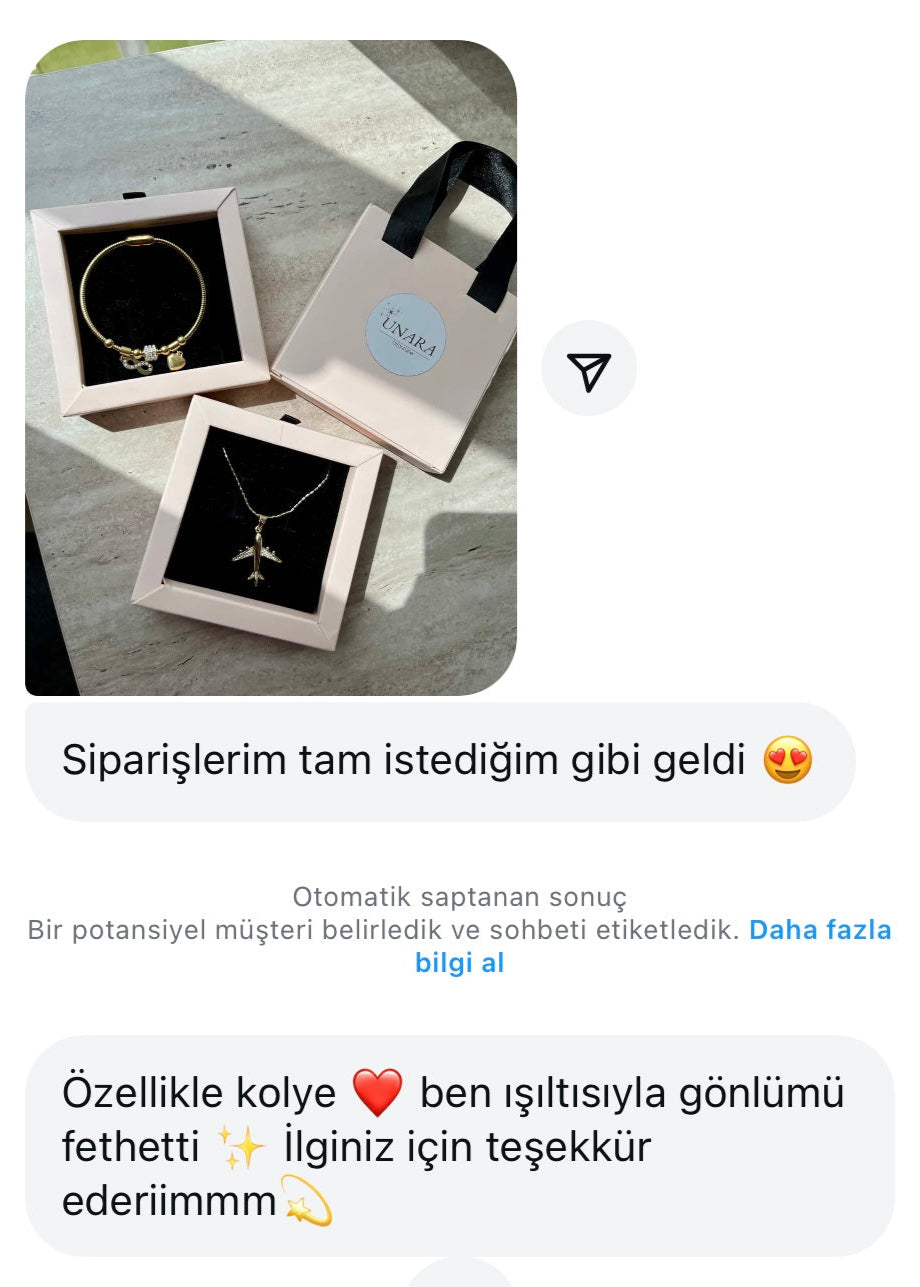Viewport: 920px width, 1287px height.
Task: Open the jewelry photo message
Action: (x=271, y=368)
